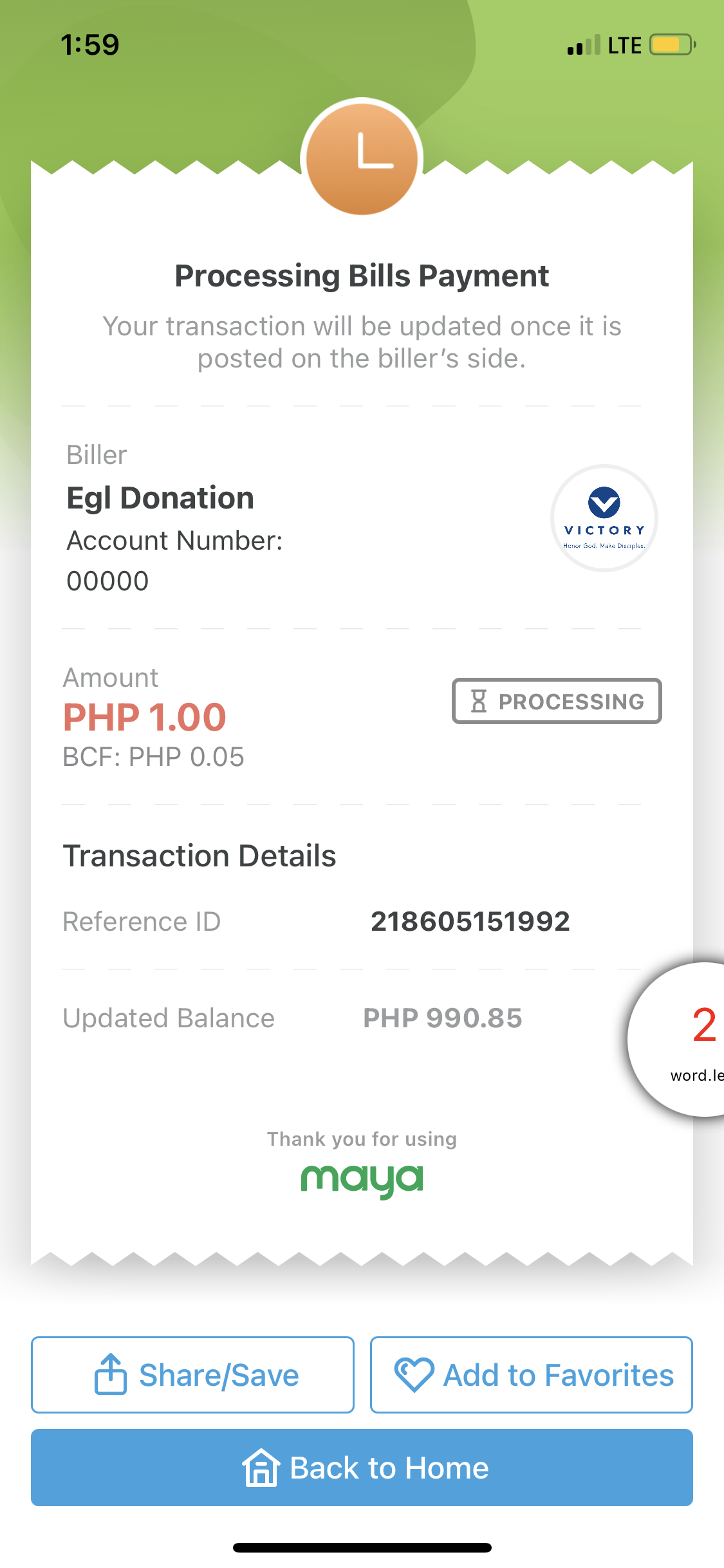Add this biller to Favorites
The image size is (724, 1568).
[531, 1374]
